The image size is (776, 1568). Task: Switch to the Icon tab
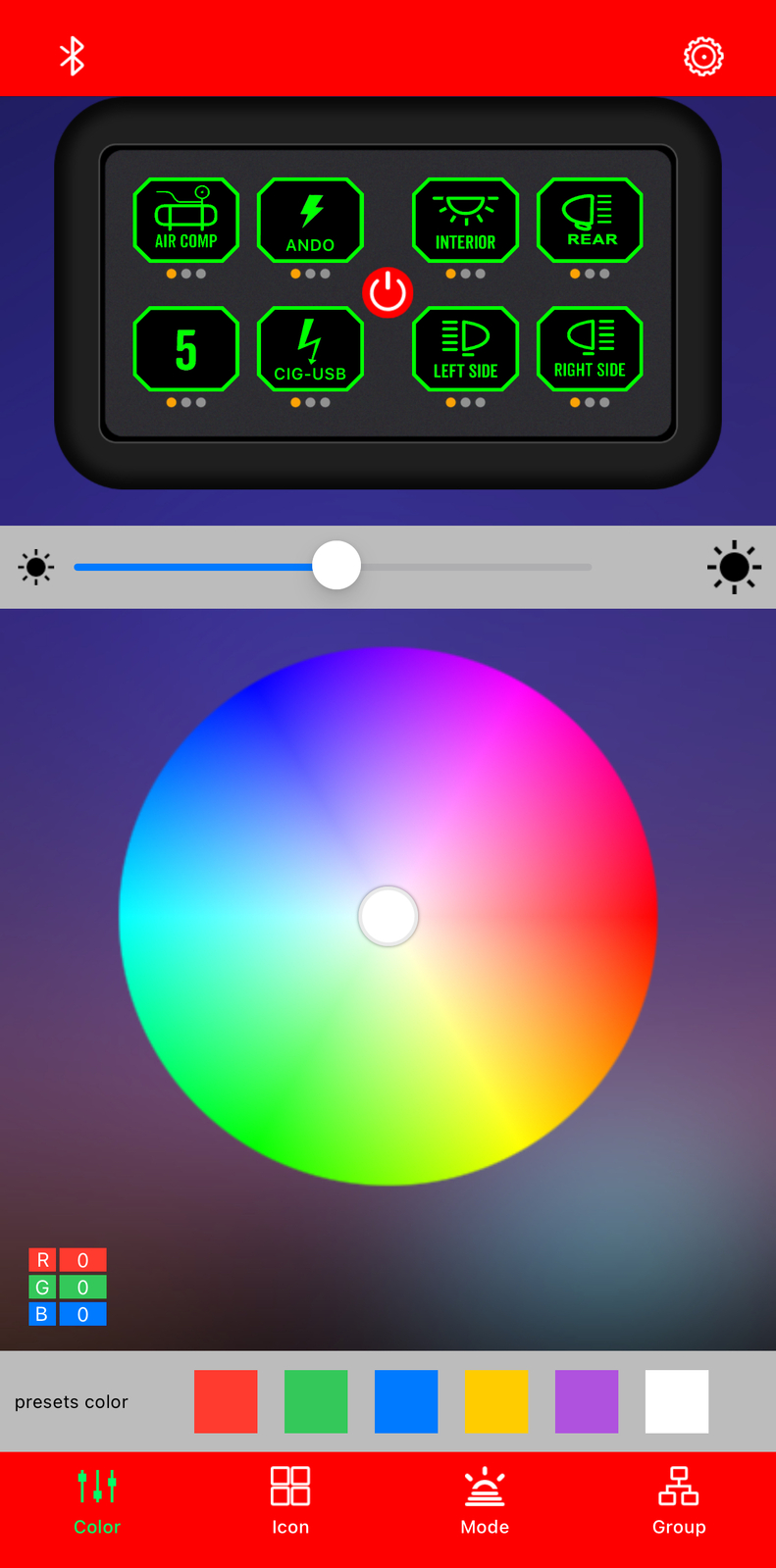(290, 1501)
